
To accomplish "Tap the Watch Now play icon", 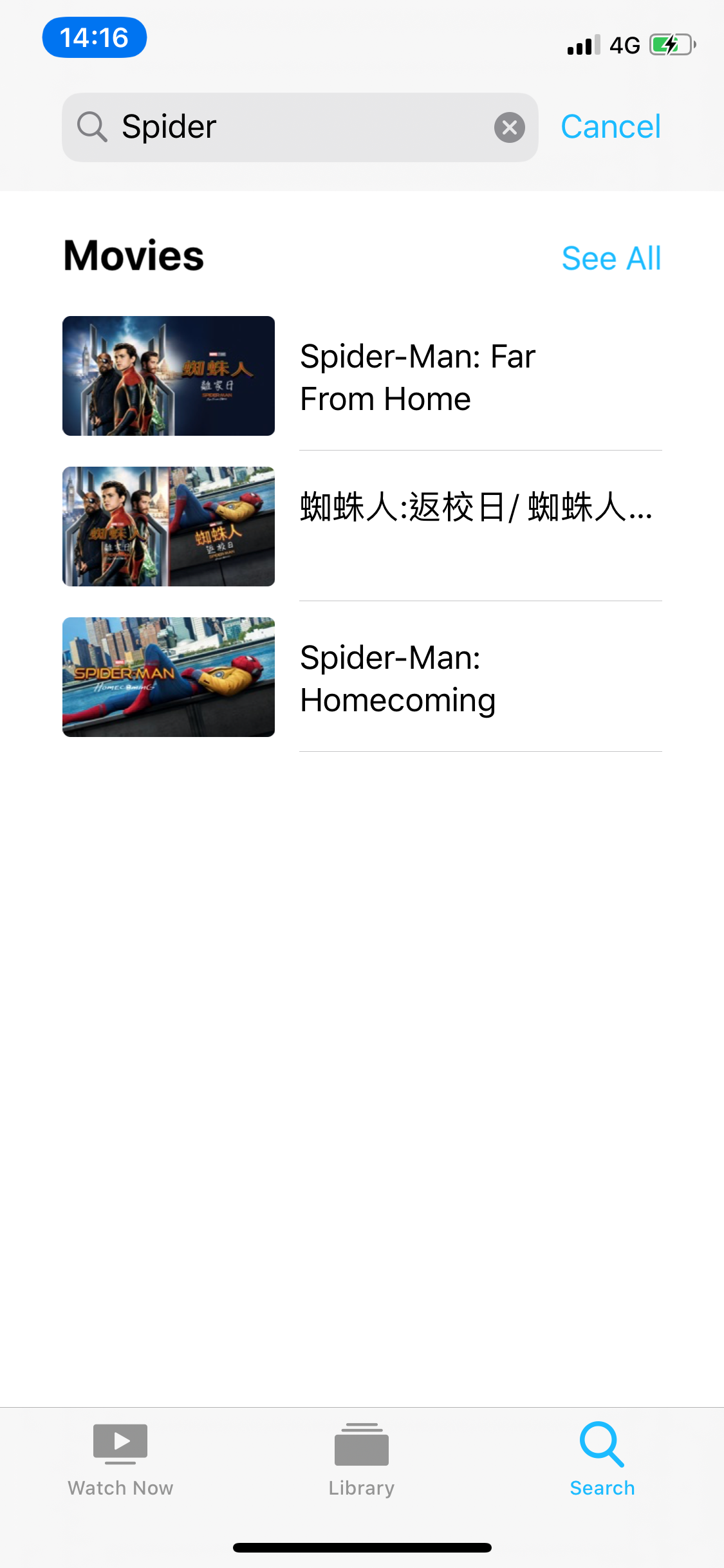I will (x=120, y=1442).
